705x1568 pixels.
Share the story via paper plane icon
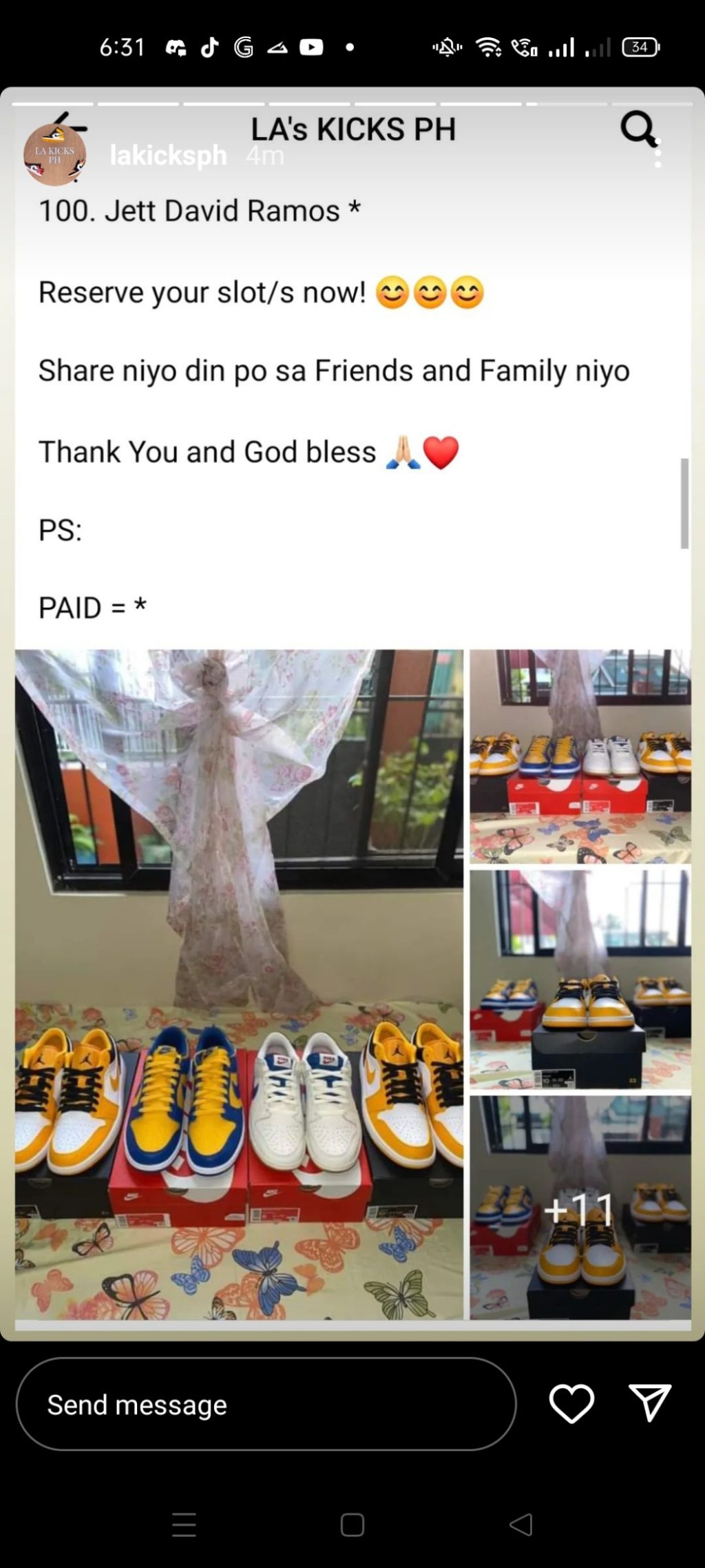click(x=649, y=1403)
